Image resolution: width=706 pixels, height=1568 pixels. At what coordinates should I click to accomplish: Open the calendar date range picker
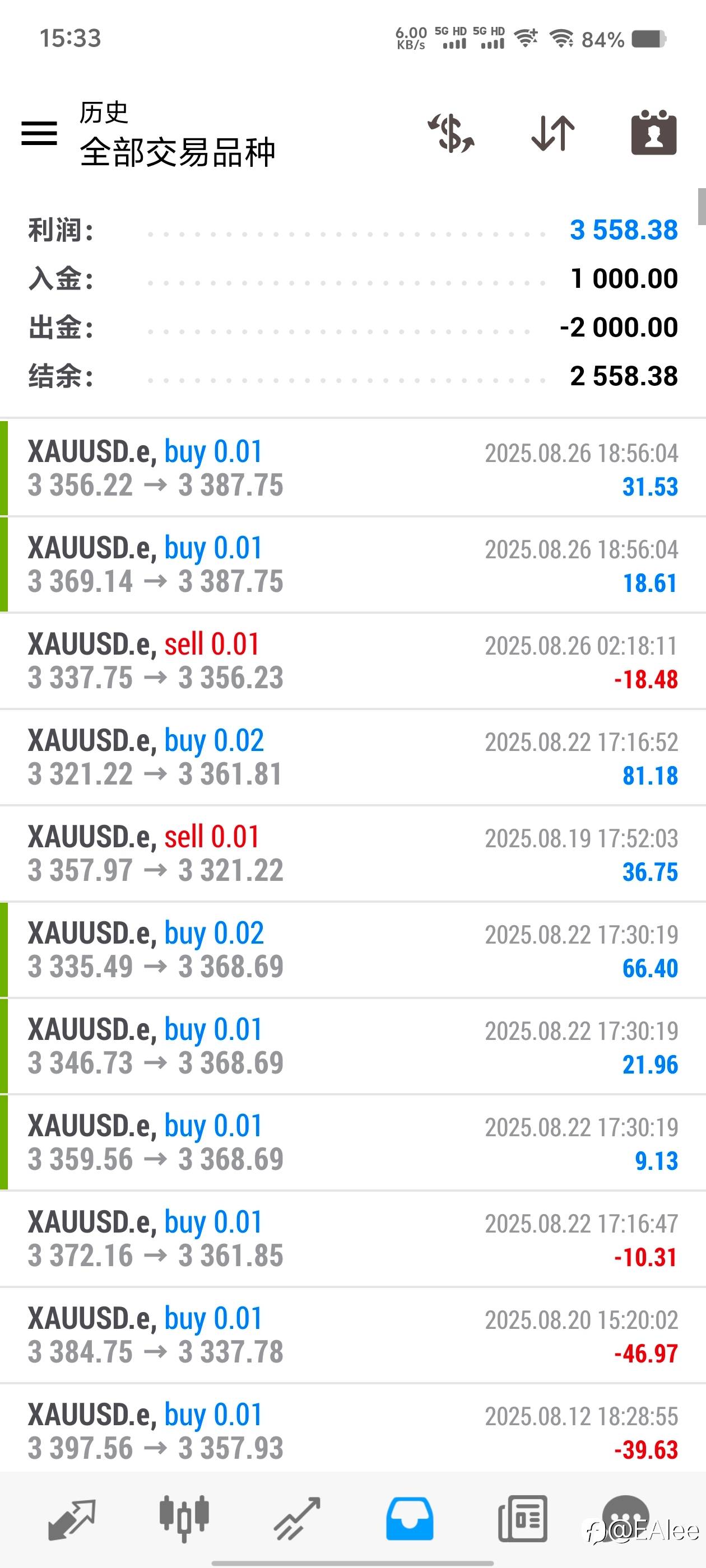[654, 133]
